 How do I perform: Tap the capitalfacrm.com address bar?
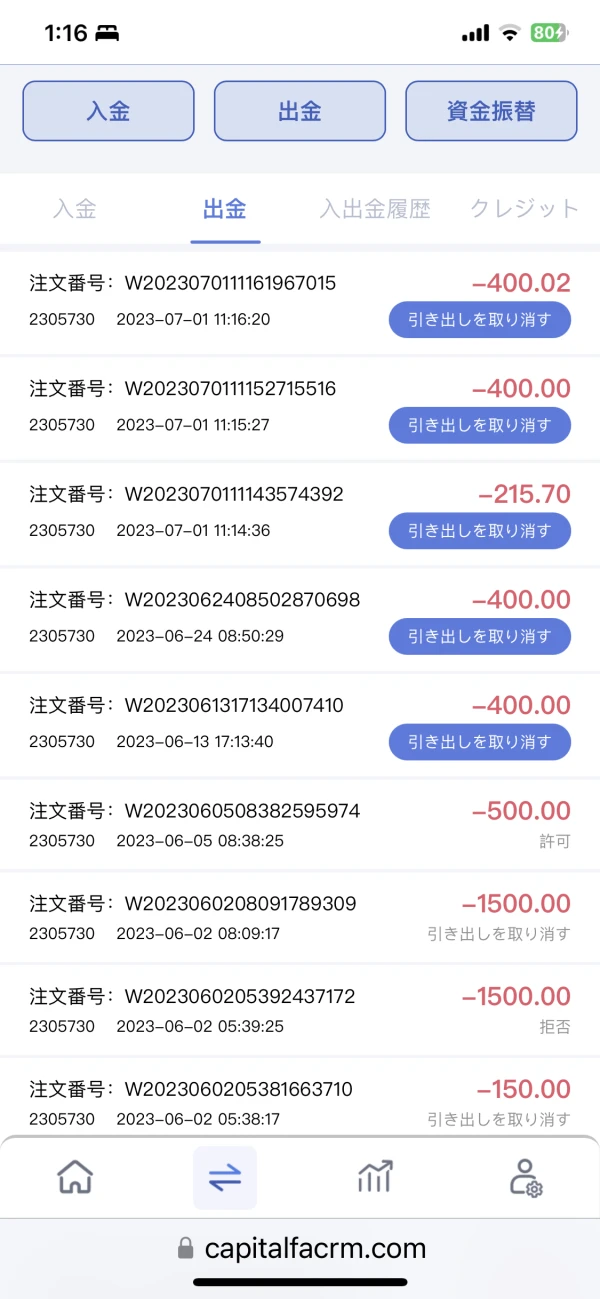point(300,1248)
